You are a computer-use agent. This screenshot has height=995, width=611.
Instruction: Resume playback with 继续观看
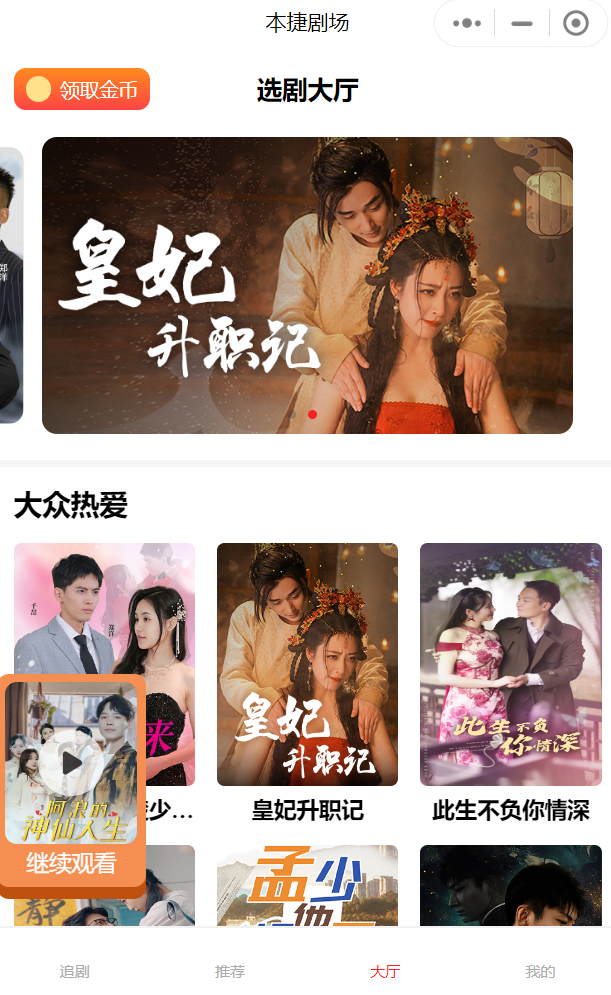point(71,863)
